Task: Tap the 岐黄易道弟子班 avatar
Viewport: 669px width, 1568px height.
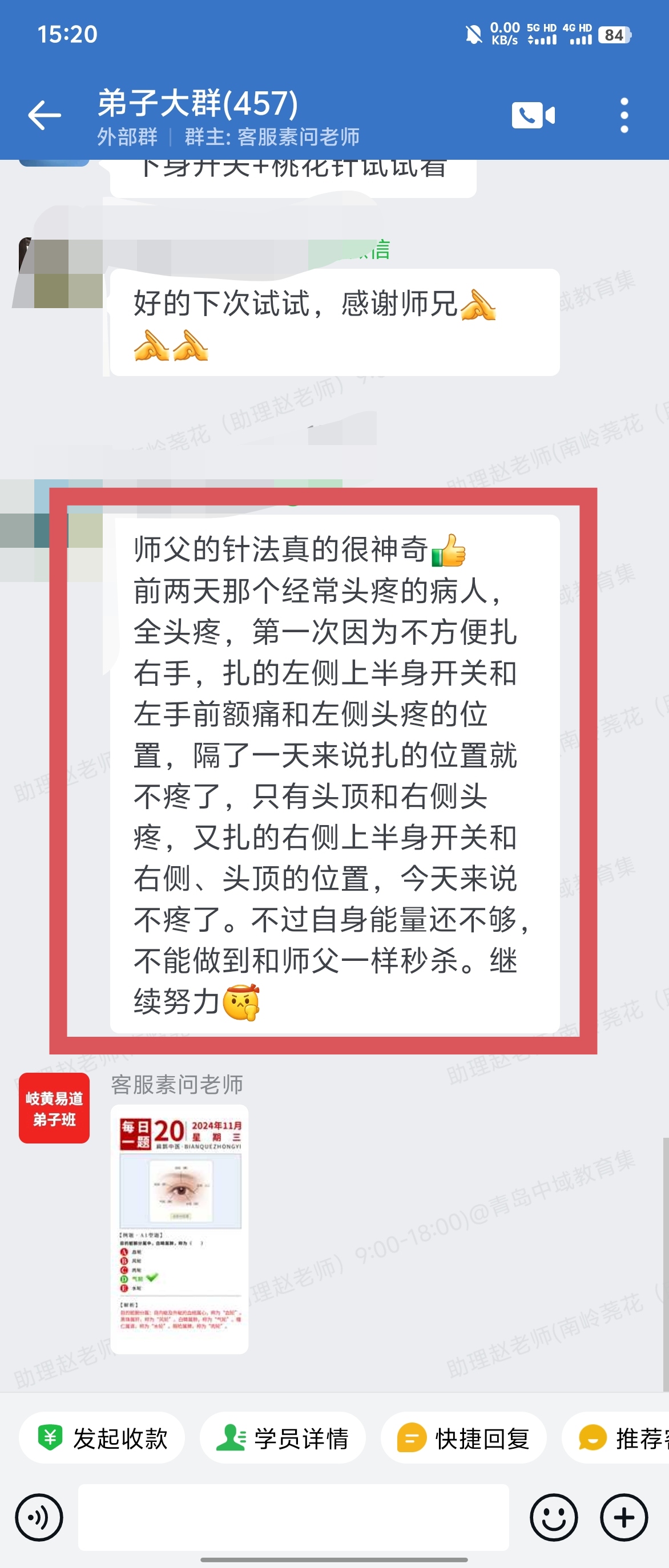Action: [x=54, y=1108]
